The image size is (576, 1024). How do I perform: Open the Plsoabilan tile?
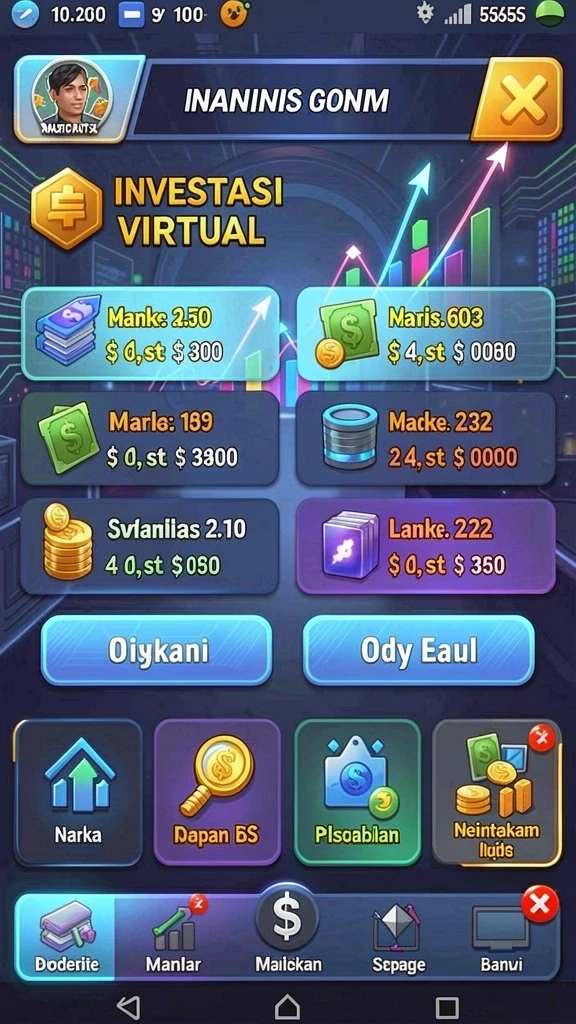click(x=357, y=792)
